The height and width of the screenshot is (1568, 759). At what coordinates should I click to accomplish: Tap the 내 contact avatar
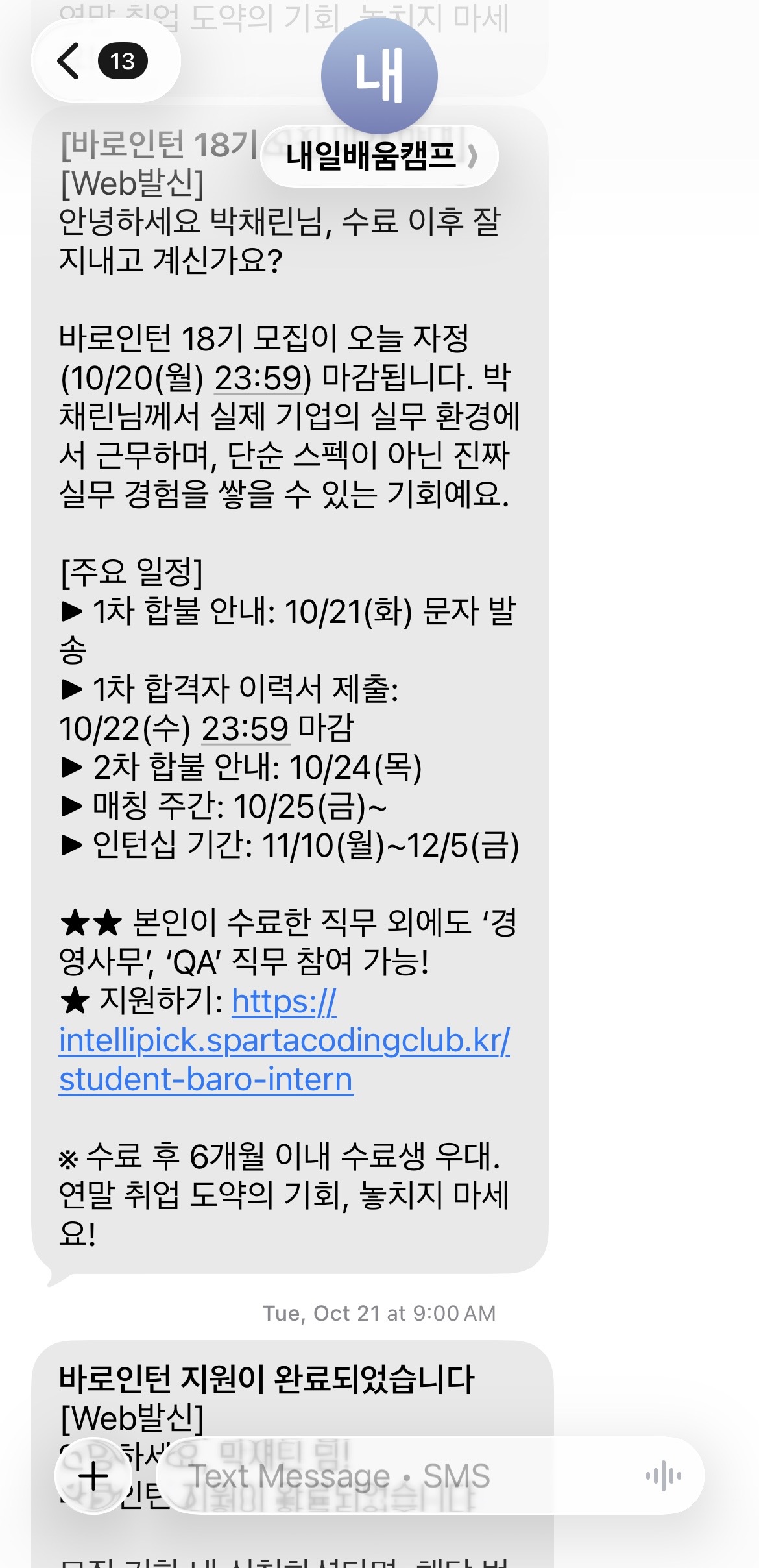(379, 76)
